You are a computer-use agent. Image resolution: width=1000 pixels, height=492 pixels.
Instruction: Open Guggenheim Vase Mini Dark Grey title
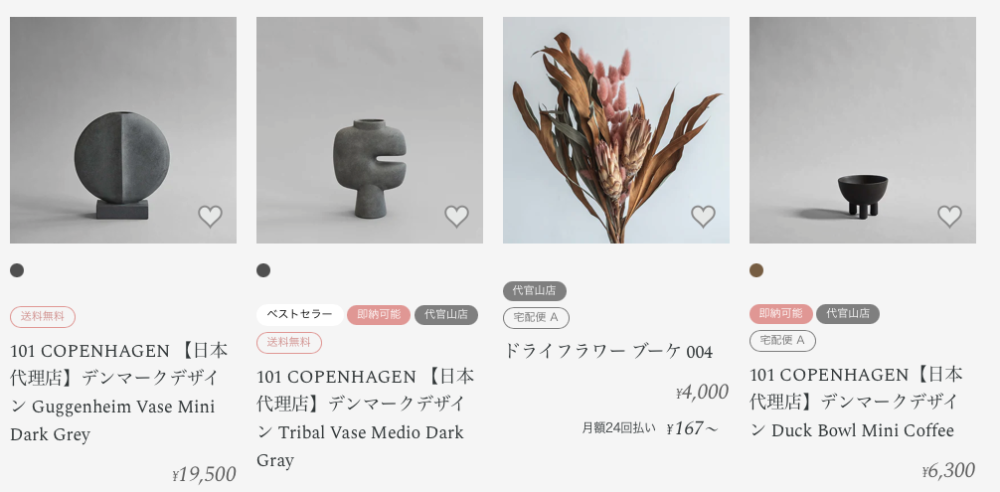coord(119,392)
